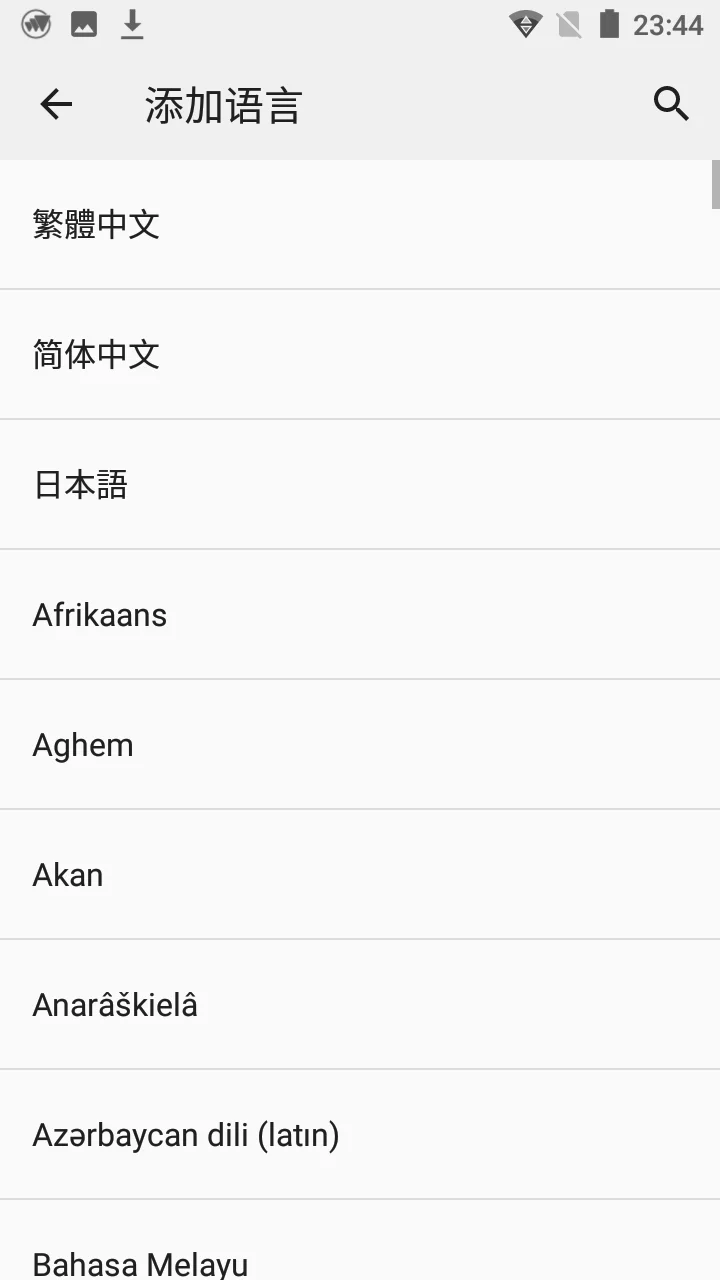Screen dimensions: 720x1280
Task: Choose Bahasa Melayu
Action: pyautogui.click(x=360, y=1241)
